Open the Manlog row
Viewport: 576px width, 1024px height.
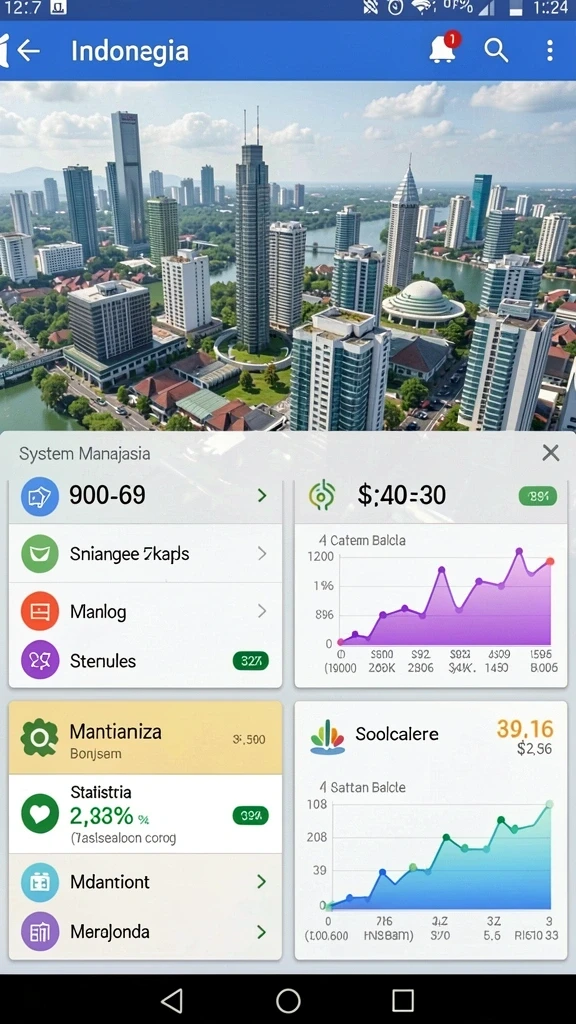click(x=146, y=612)
